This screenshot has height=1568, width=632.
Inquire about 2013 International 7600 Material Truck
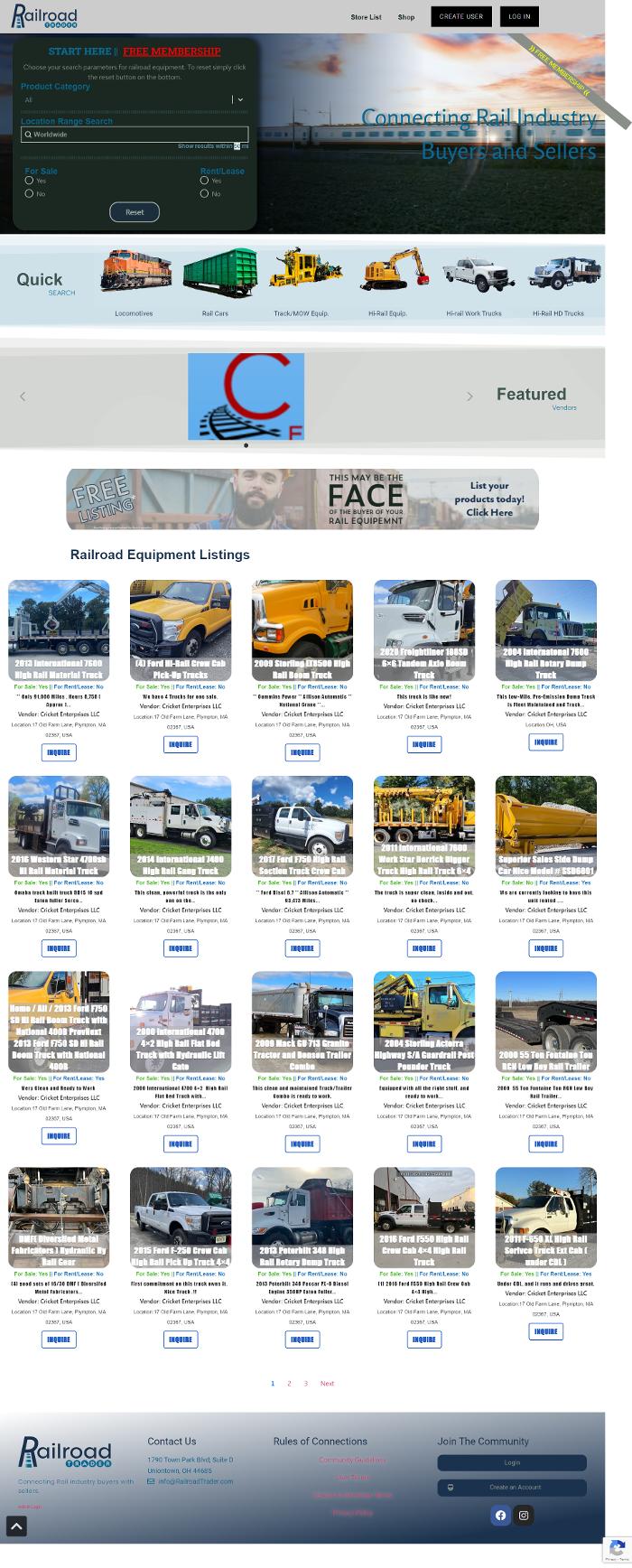(59, 751)
